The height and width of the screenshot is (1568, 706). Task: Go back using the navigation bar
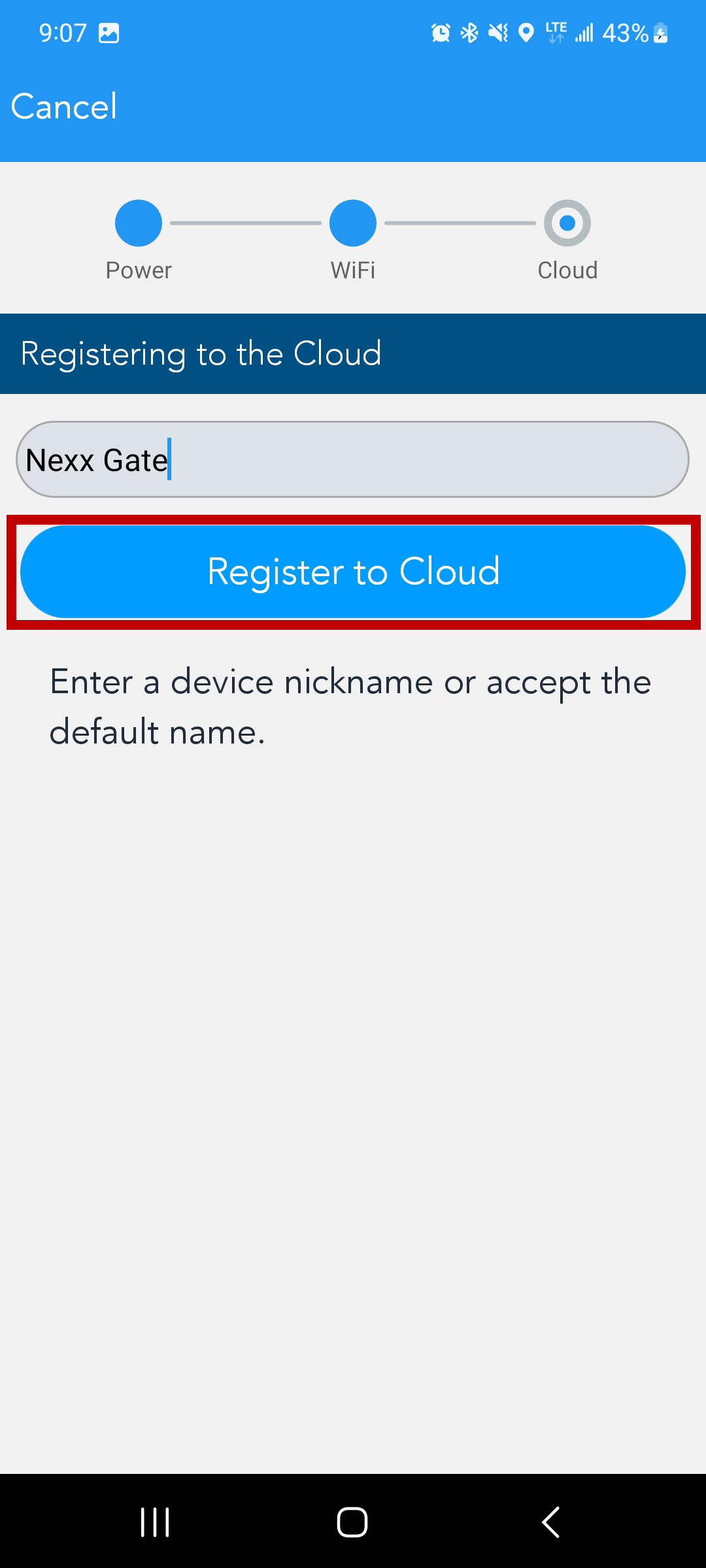click(550, 1522)
